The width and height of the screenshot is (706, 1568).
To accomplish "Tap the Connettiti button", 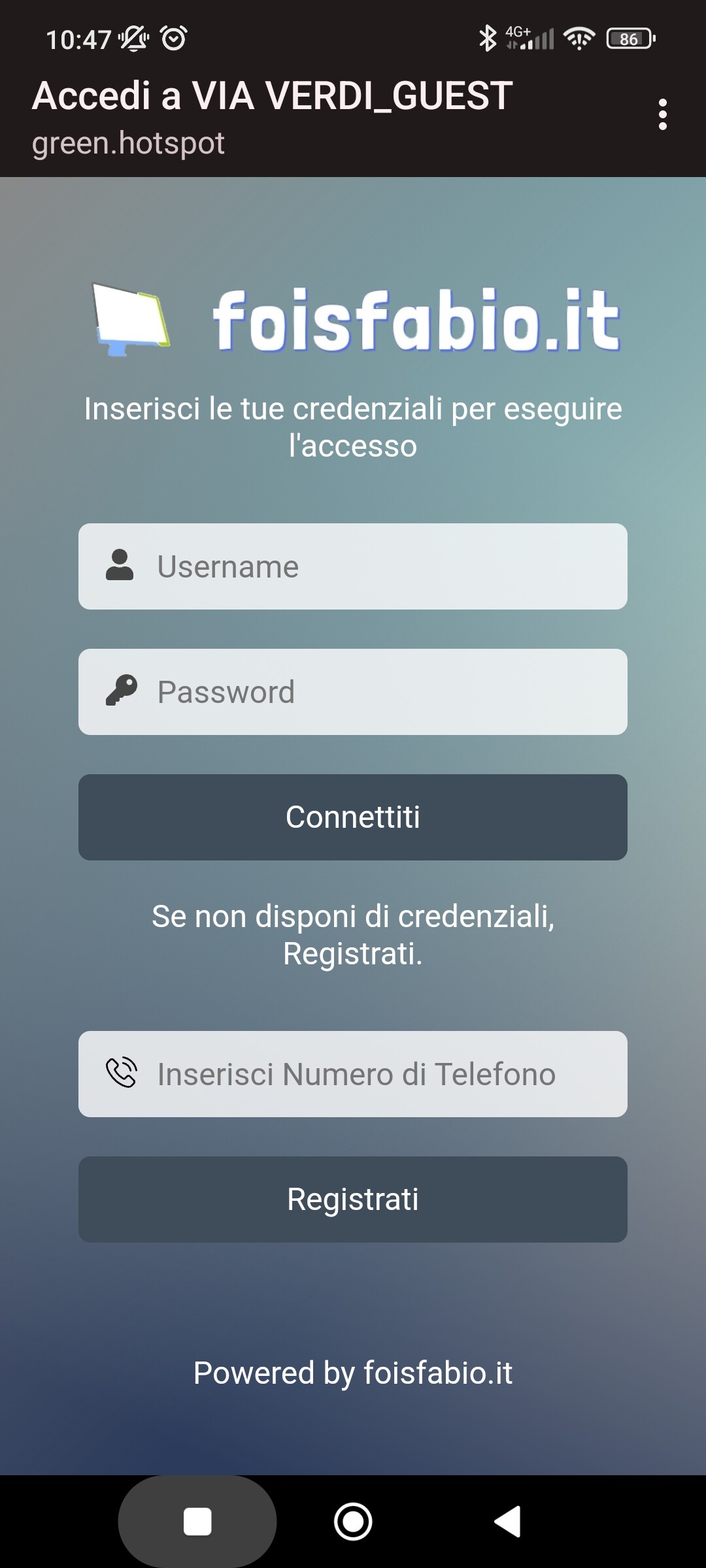I will click(353, 817).
